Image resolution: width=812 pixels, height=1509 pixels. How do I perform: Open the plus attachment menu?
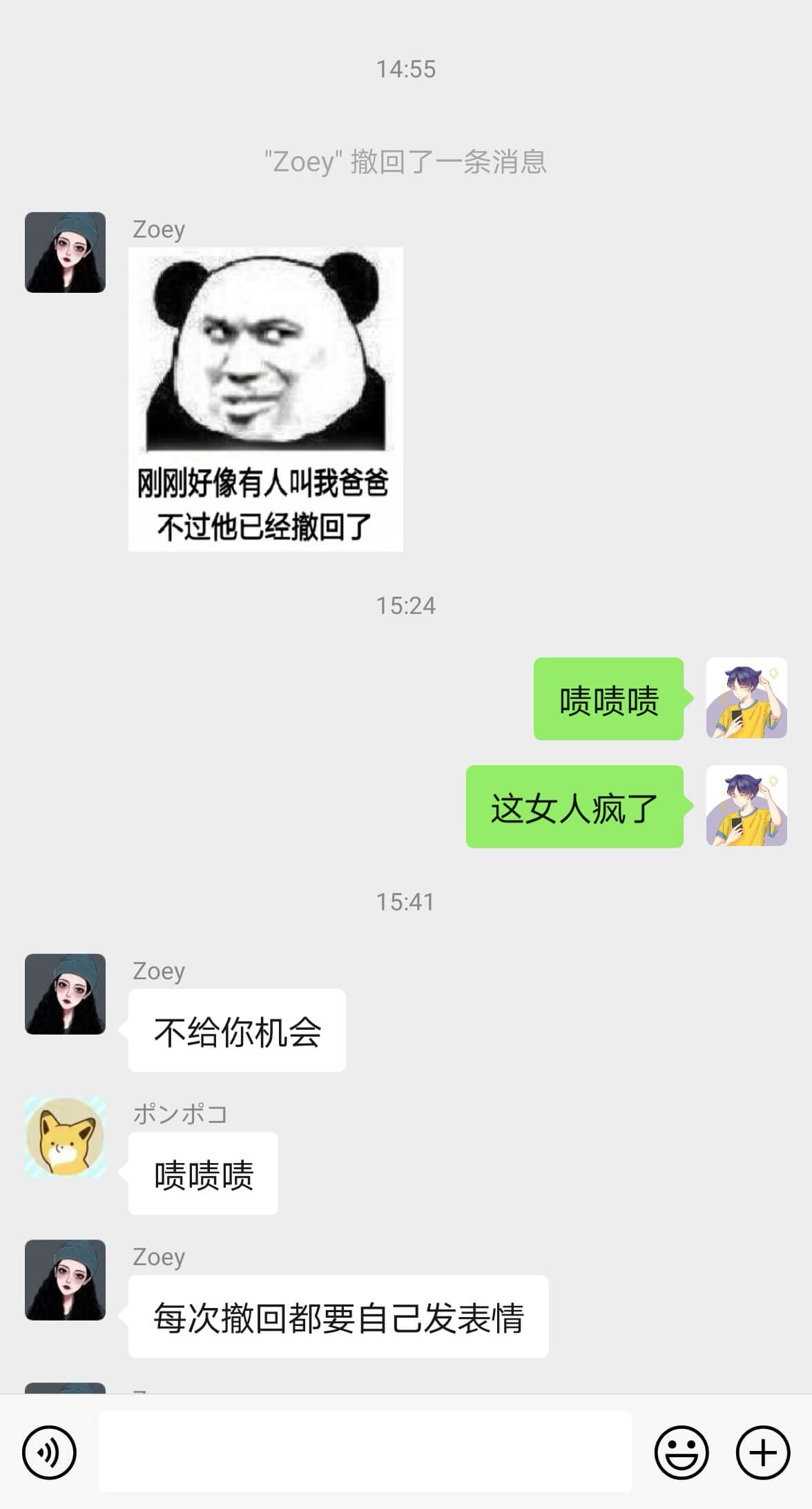(x=762, y=1452)
